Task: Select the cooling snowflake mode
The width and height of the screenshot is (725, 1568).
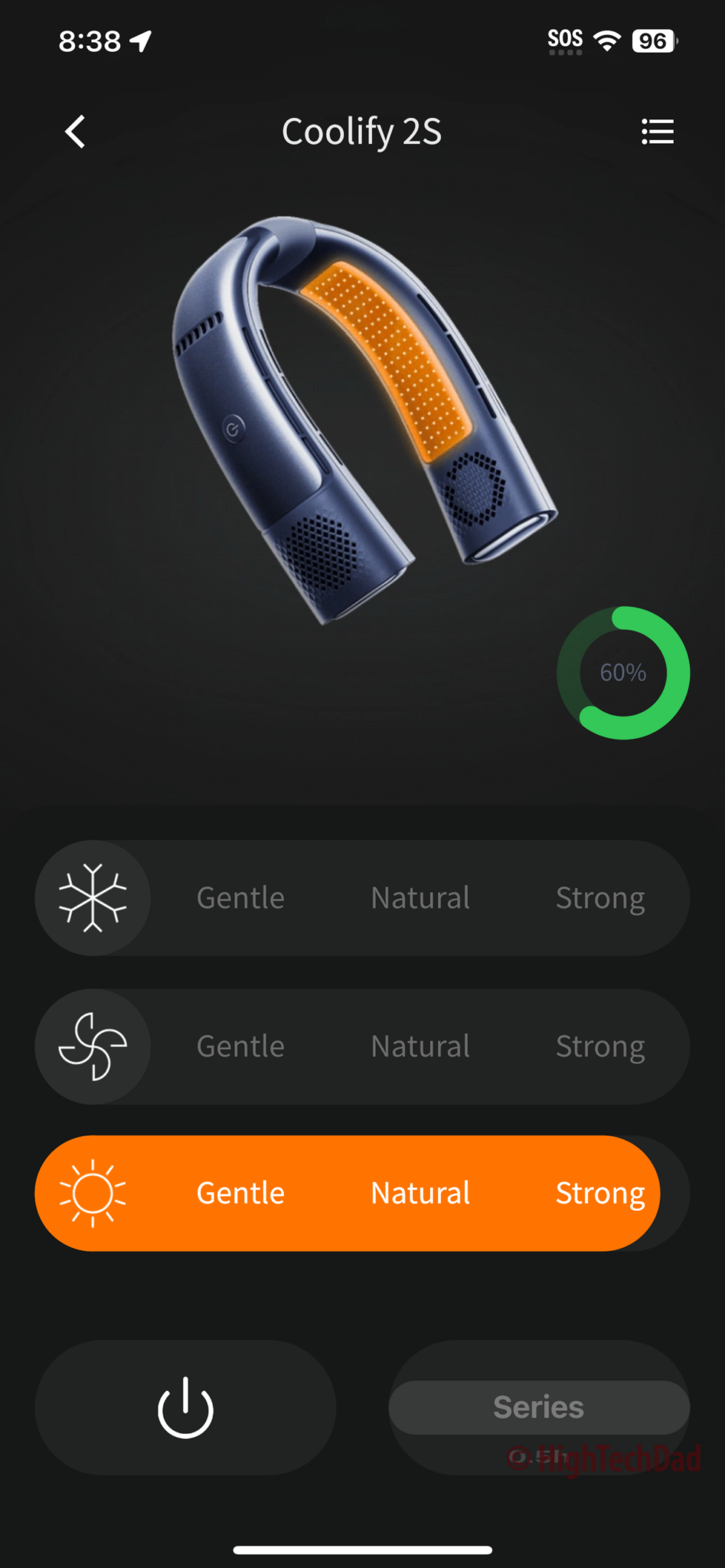Action: (93, 897)
